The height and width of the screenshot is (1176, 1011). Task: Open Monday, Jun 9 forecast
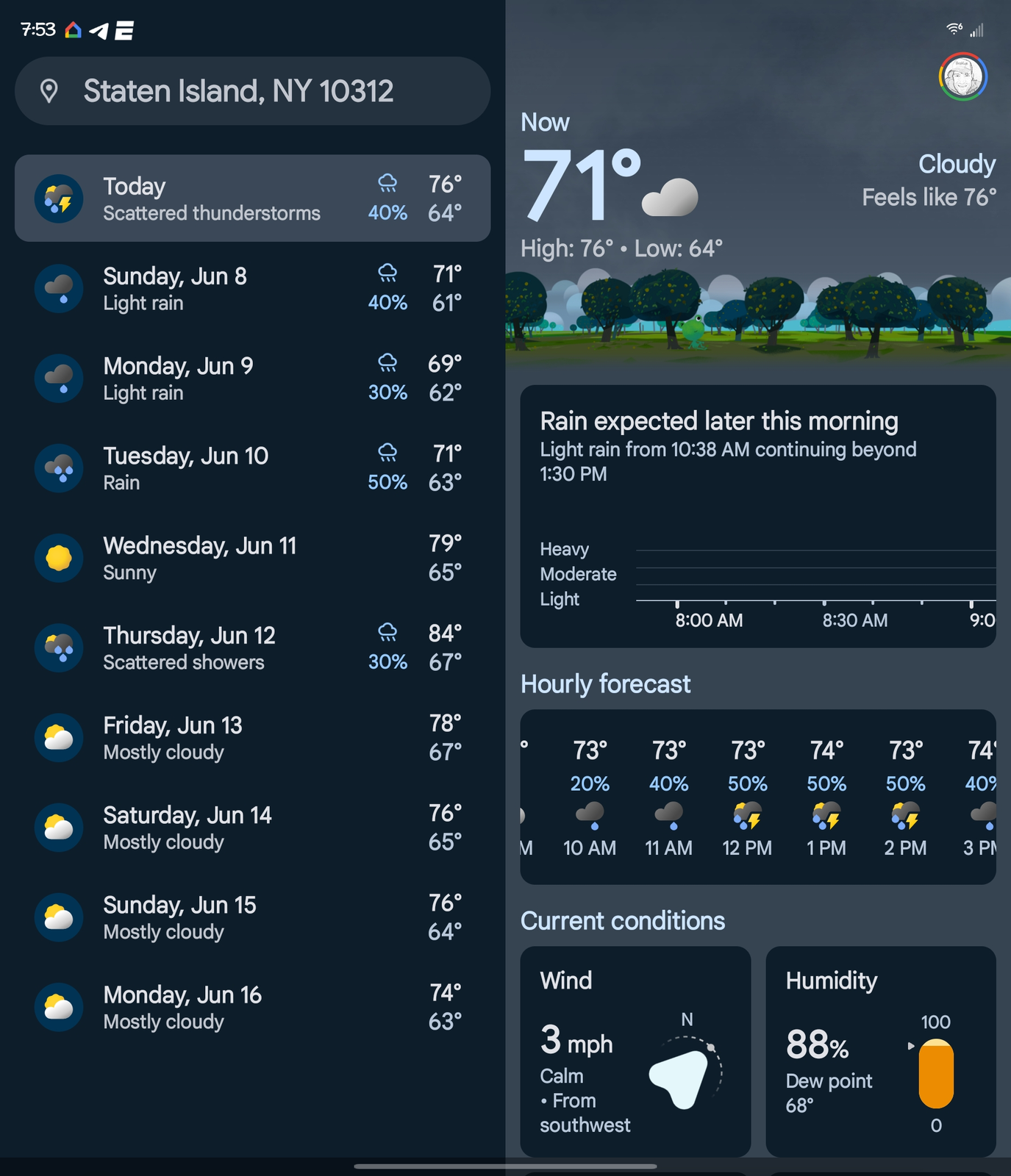click(252, 379)
